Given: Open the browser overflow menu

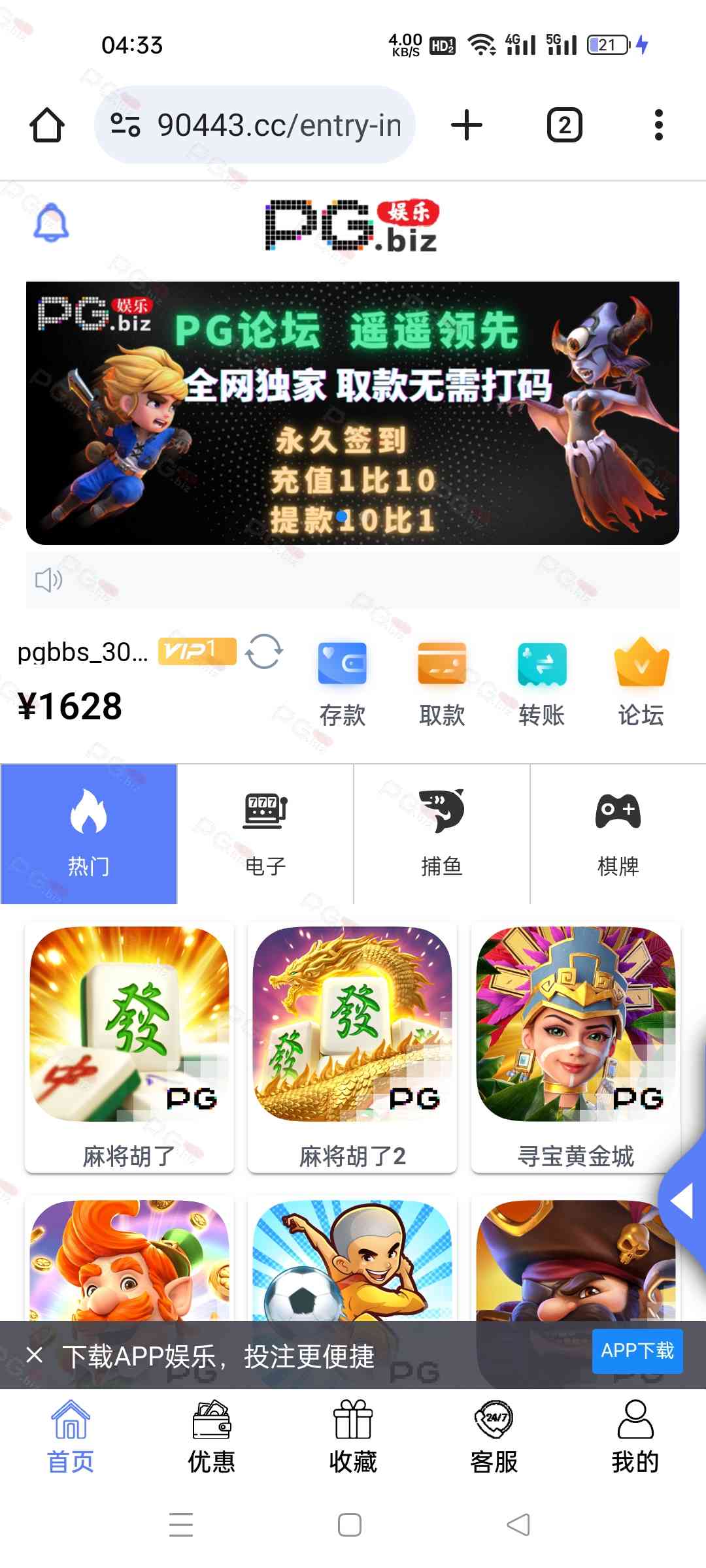Looking at the screenshot, I should coord(658,125).
